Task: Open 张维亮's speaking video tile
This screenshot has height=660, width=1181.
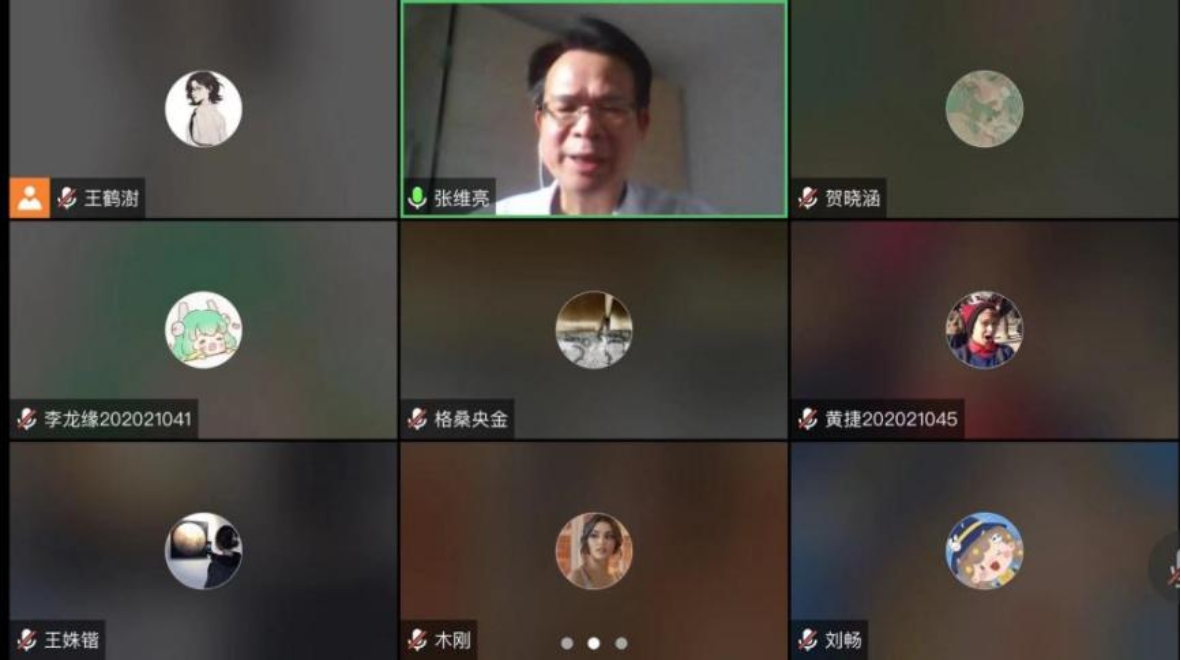Action: pyautogui.click(x=594, y=108)
